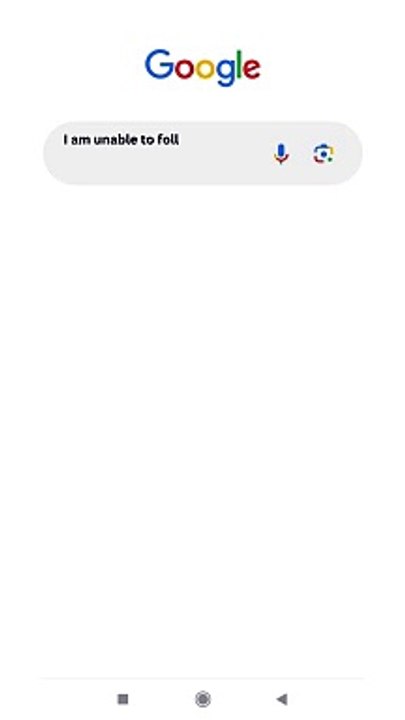Go to the home screen
This screenshot has height=720, width=405.
pyautogui.click(x=202, y=699)
